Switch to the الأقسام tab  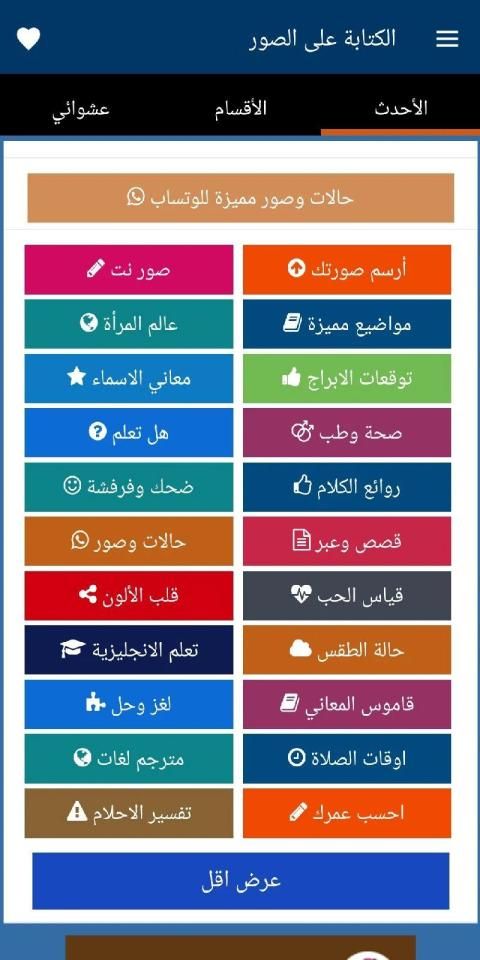240,110
